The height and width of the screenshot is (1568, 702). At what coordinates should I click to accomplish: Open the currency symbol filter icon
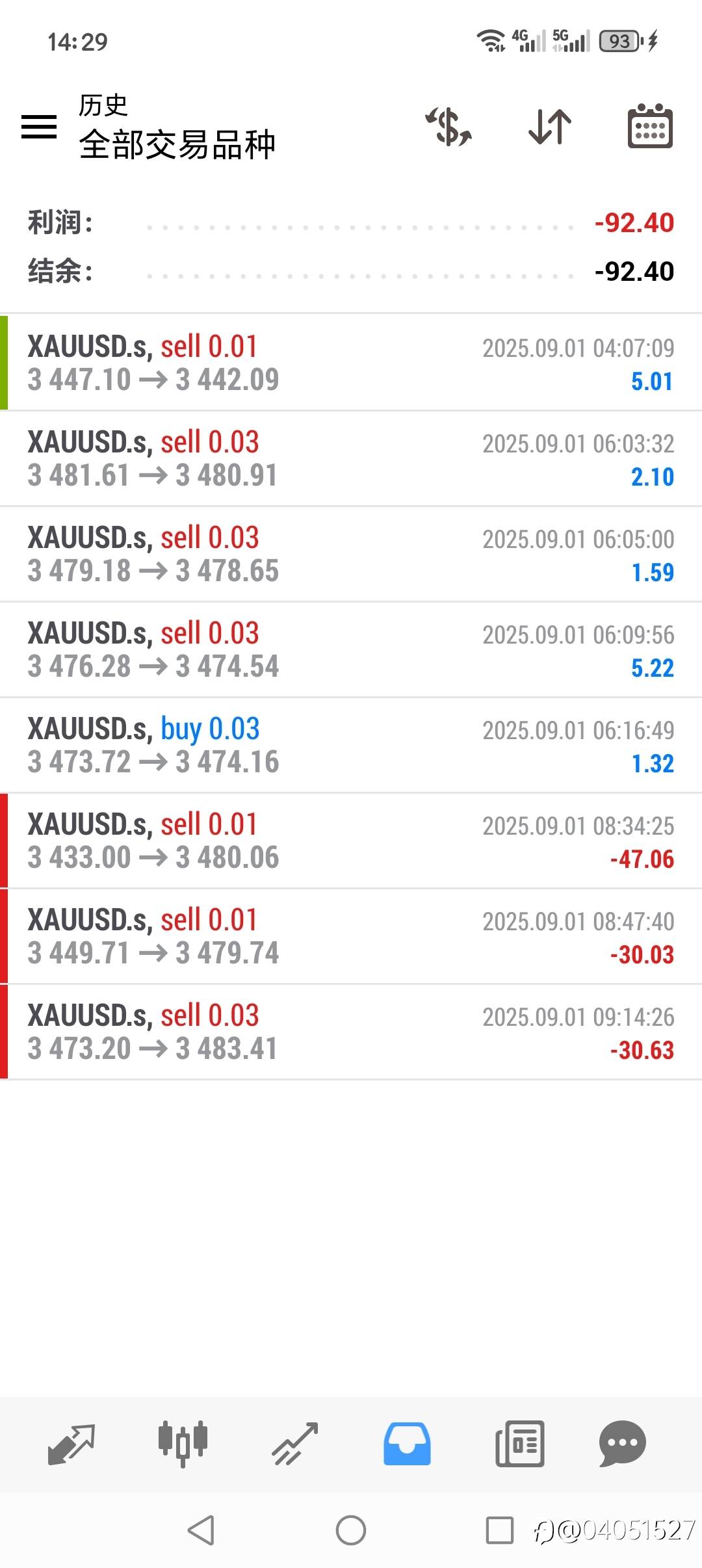click(x=448, y=126)
